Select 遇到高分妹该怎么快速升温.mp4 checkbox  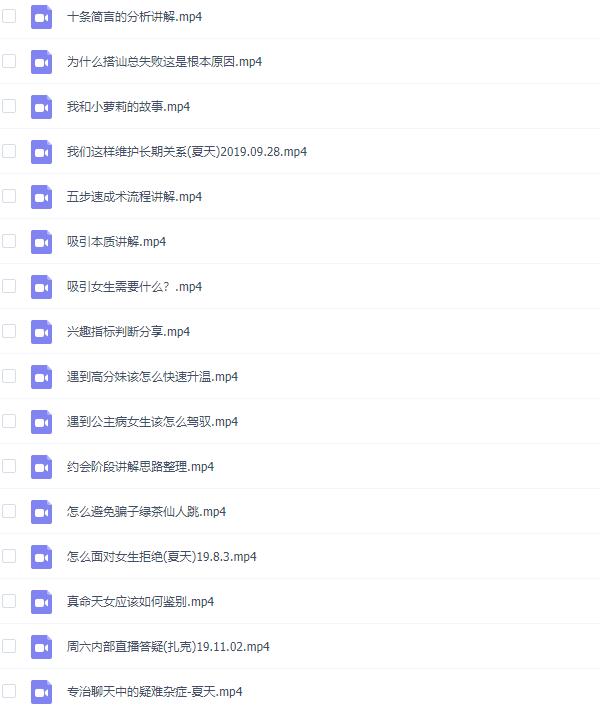[9, 376]
